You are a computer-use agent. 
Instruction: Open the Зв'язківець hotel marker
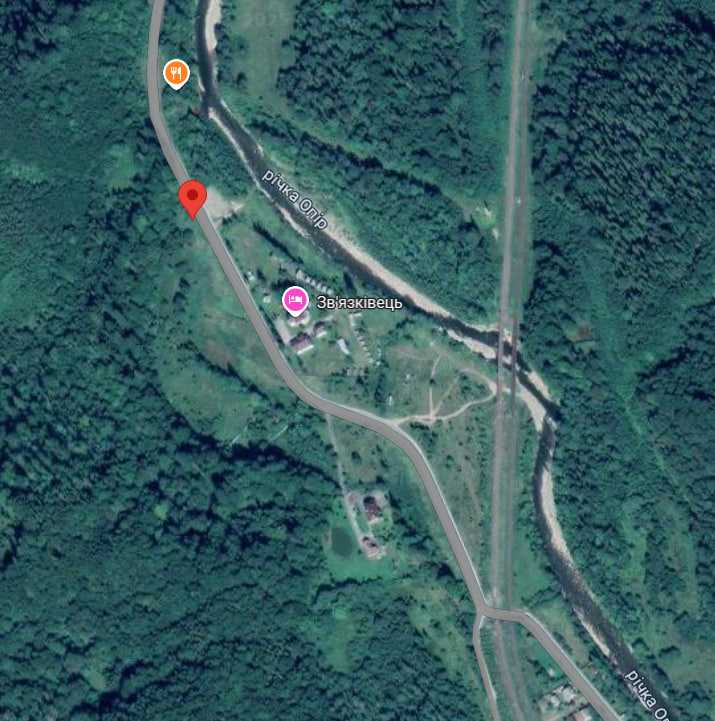(295, 300)
